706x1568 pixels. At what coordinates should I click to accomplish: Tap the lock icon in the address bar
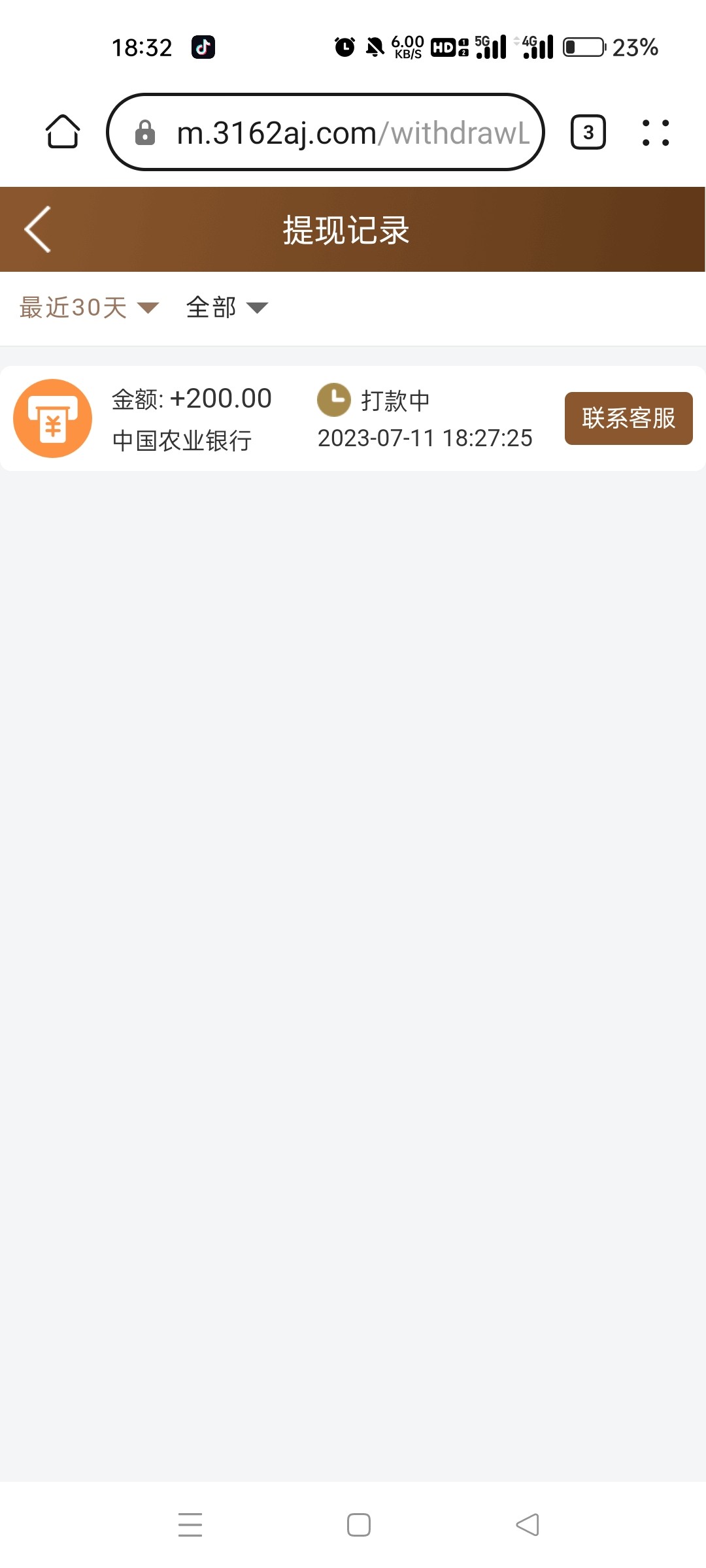click(x=146, y=133)
